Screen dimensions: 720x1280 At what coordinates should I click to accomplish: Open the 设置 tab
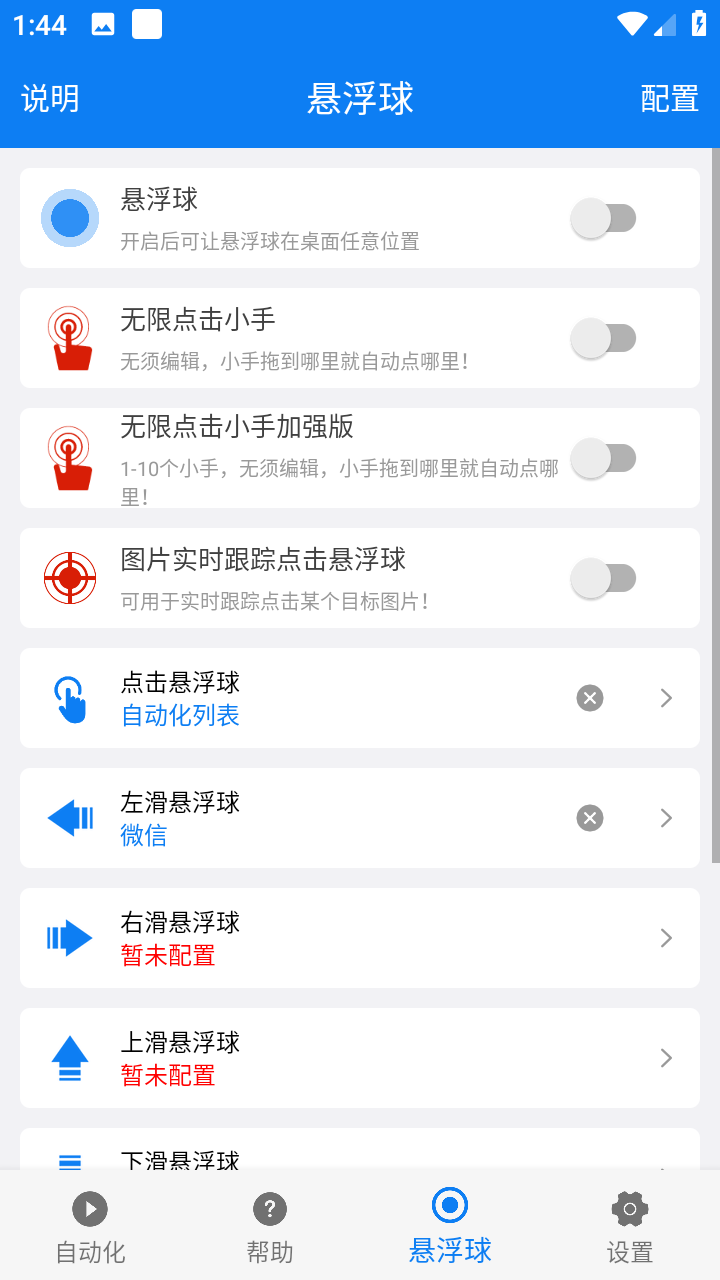(x=630, y=1226)
